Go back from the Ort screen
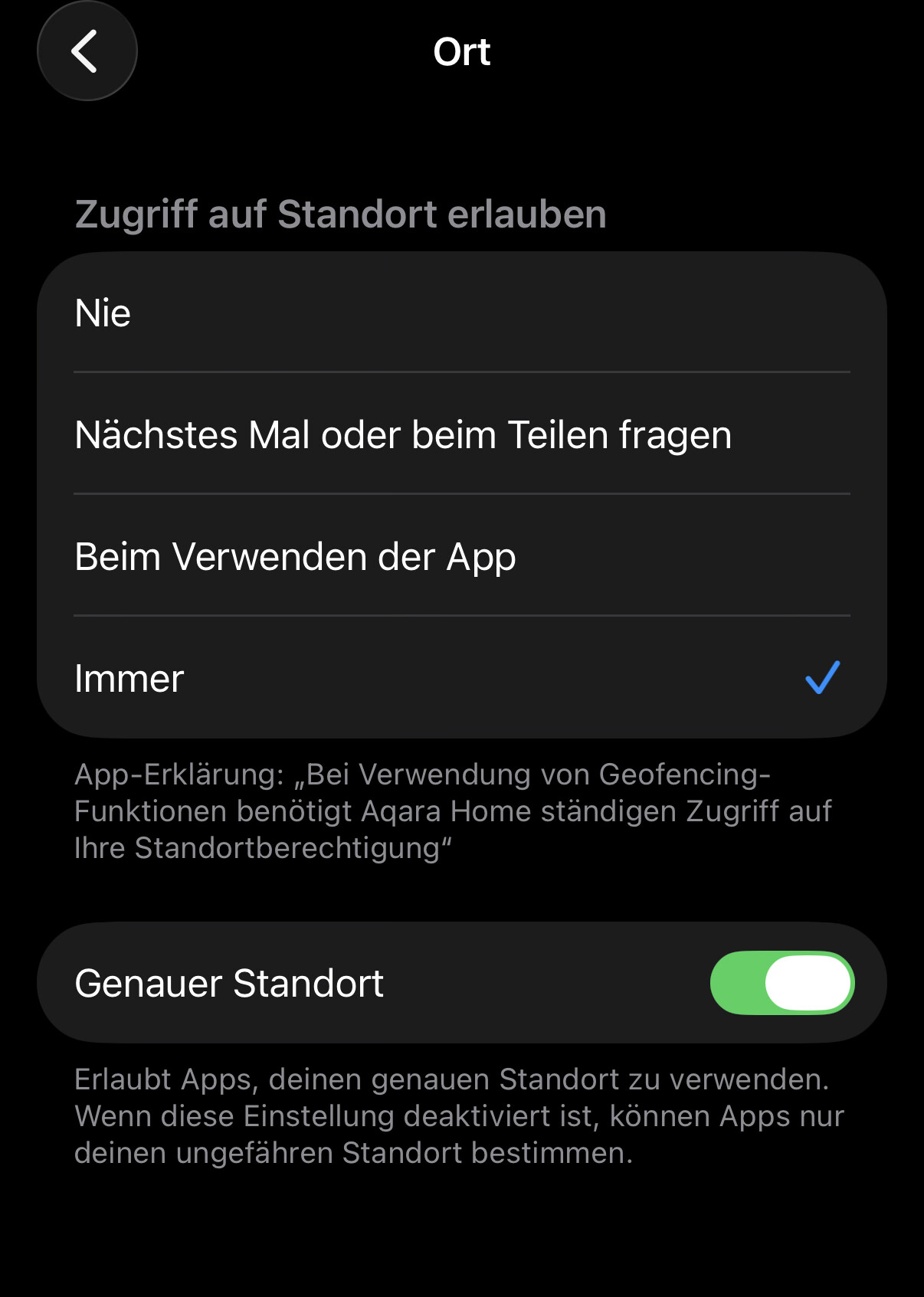 click(87, 51)
